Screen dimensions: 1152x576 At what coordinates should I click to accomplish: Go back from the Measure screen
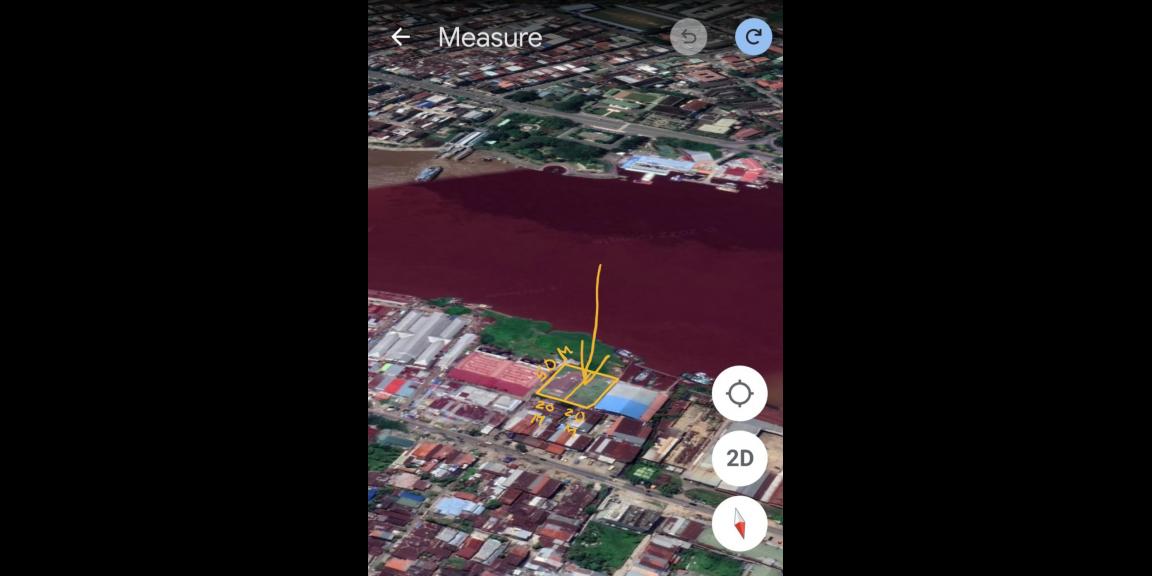point(401,37)
